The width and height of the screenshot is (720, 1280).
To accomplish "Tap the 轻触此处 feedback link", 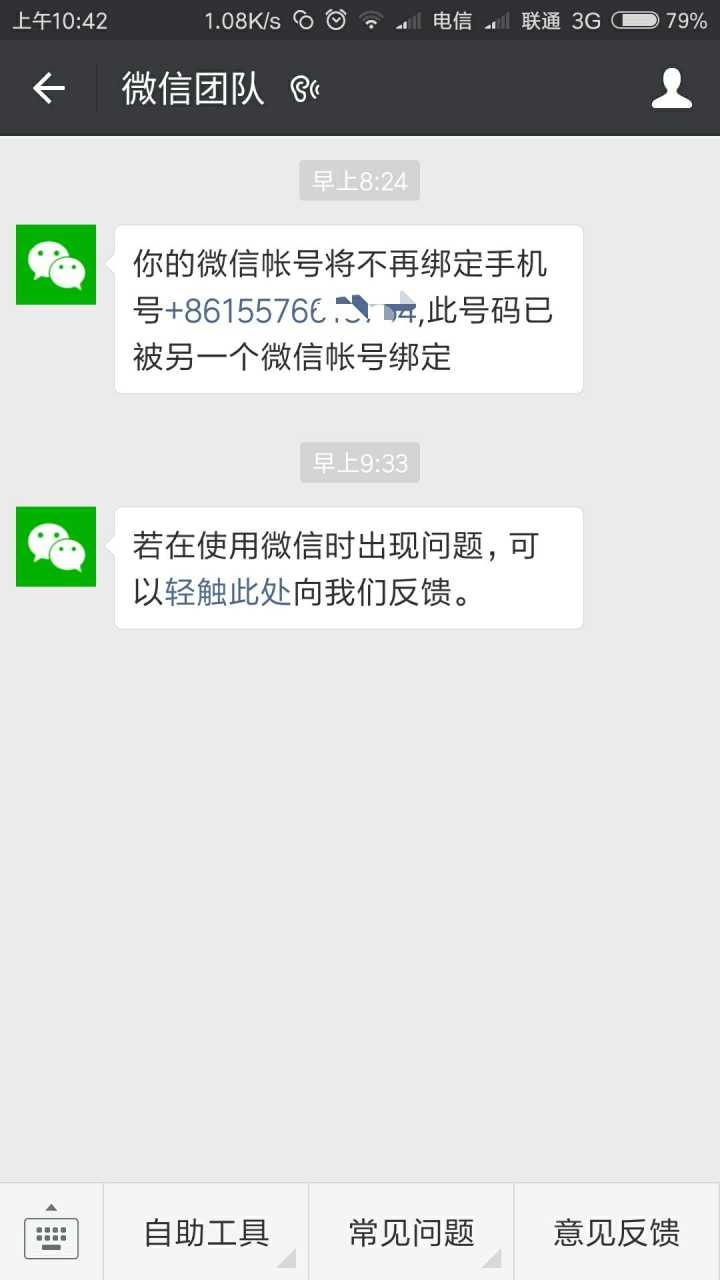I will click(228, 593).
